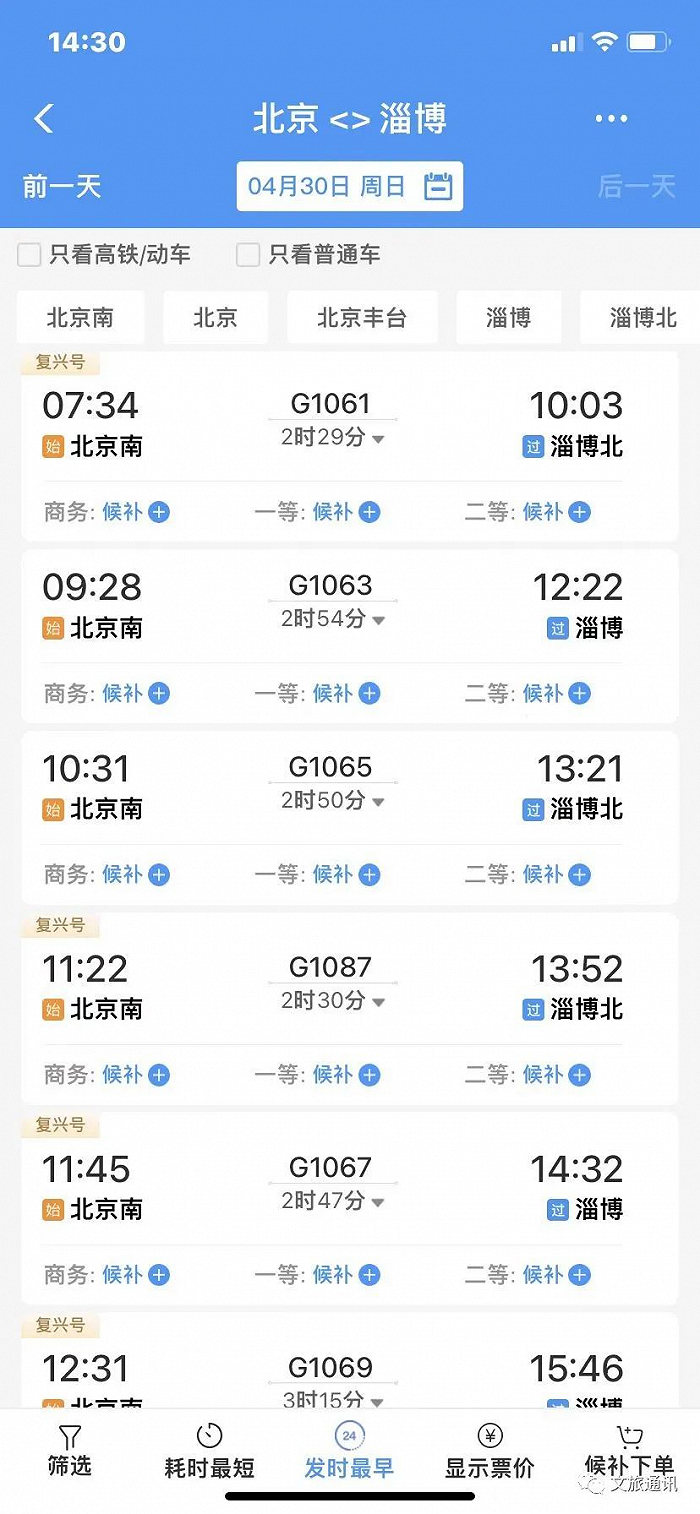700x1514 pixels.
Task: Sort by shortest duration (耗时最短)
Action: (209, 1452)
